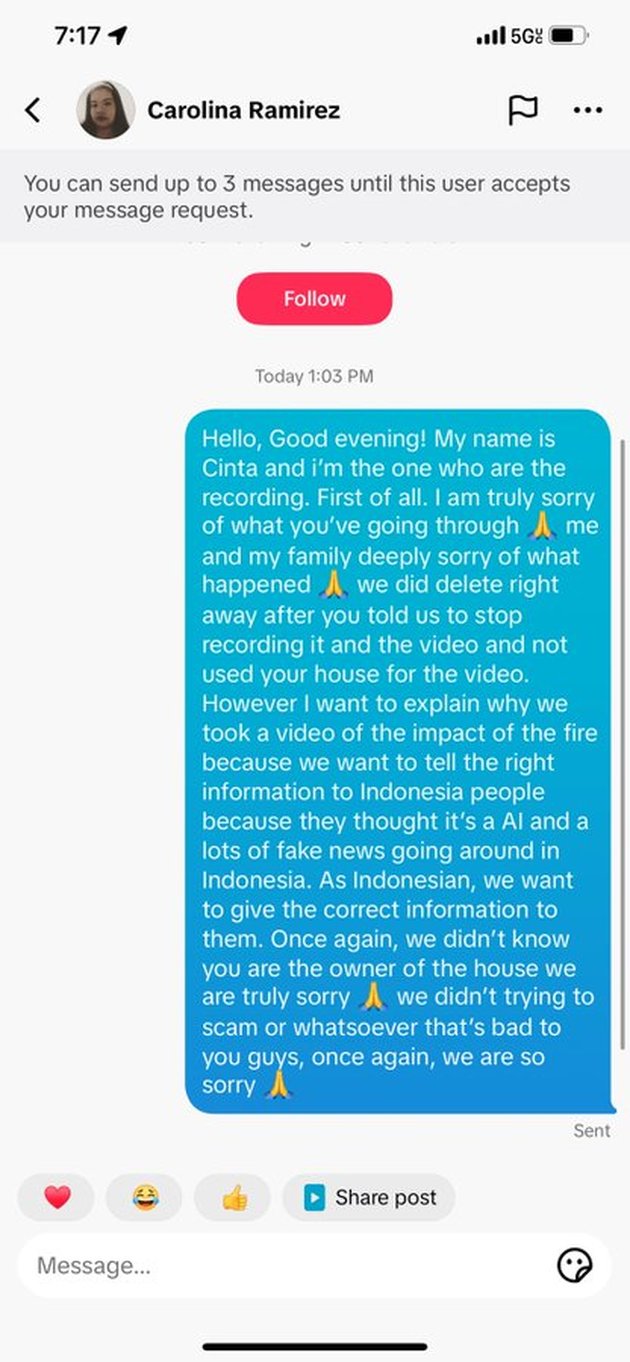Send the thumbs-up quick reaction

(x=234, y=1197)
